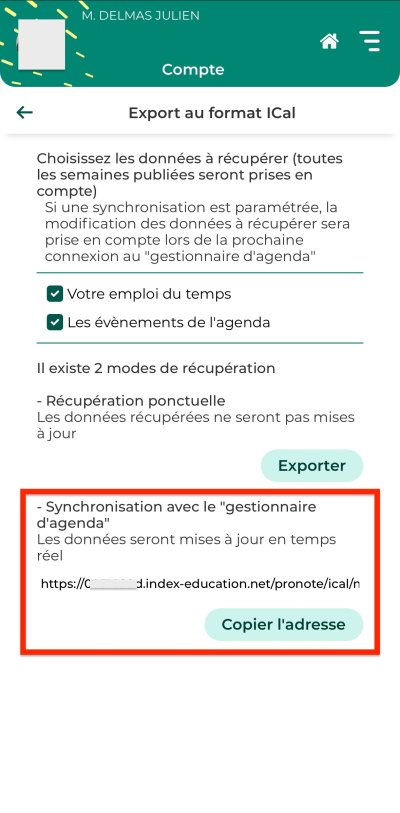Viewport: 400px width, 813px height.
Task: Tap the Exporter button
Action: point(312,466)
